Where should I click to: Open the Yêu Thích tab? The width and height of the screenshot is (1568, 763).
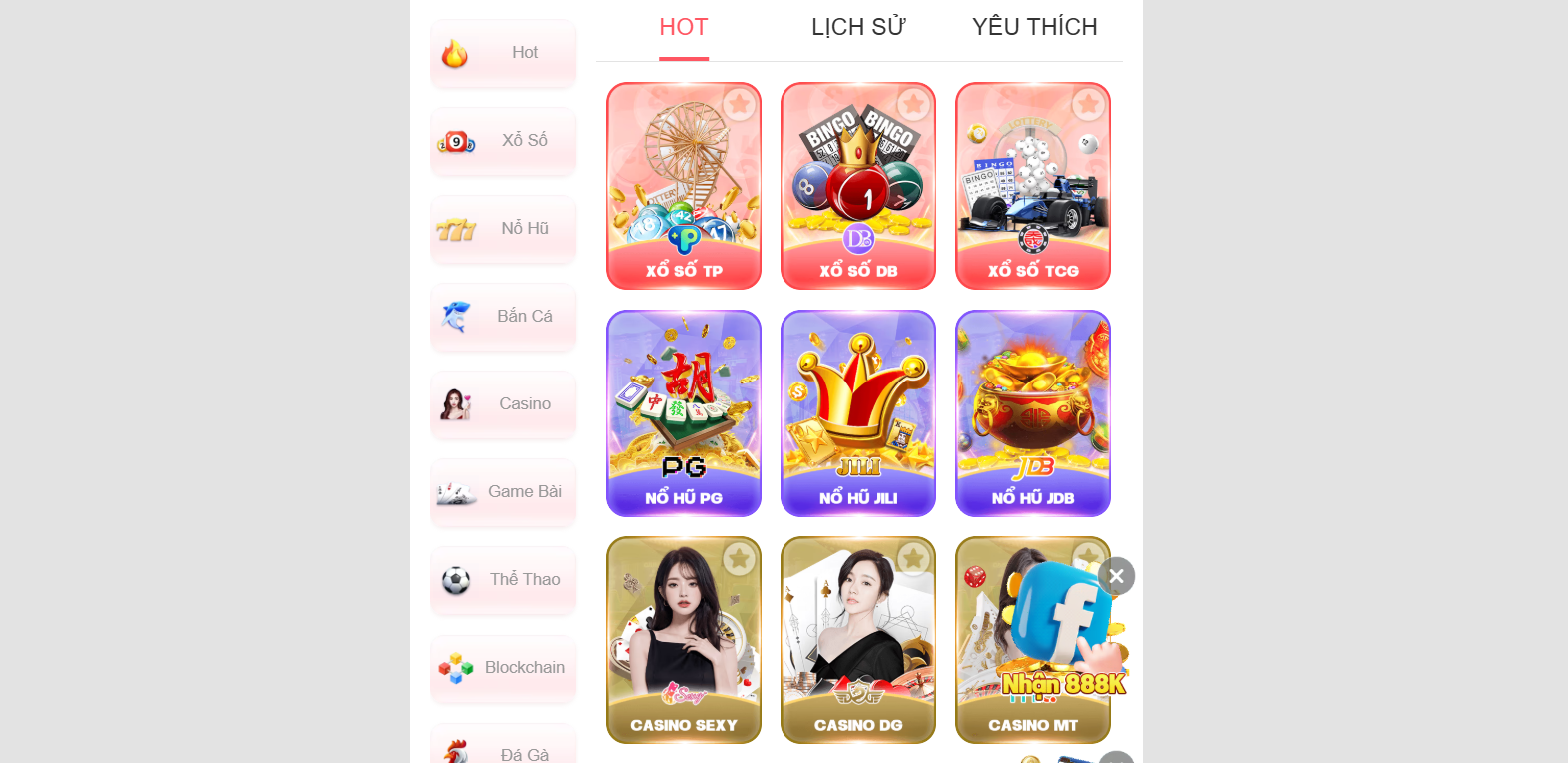point(1034,27)
